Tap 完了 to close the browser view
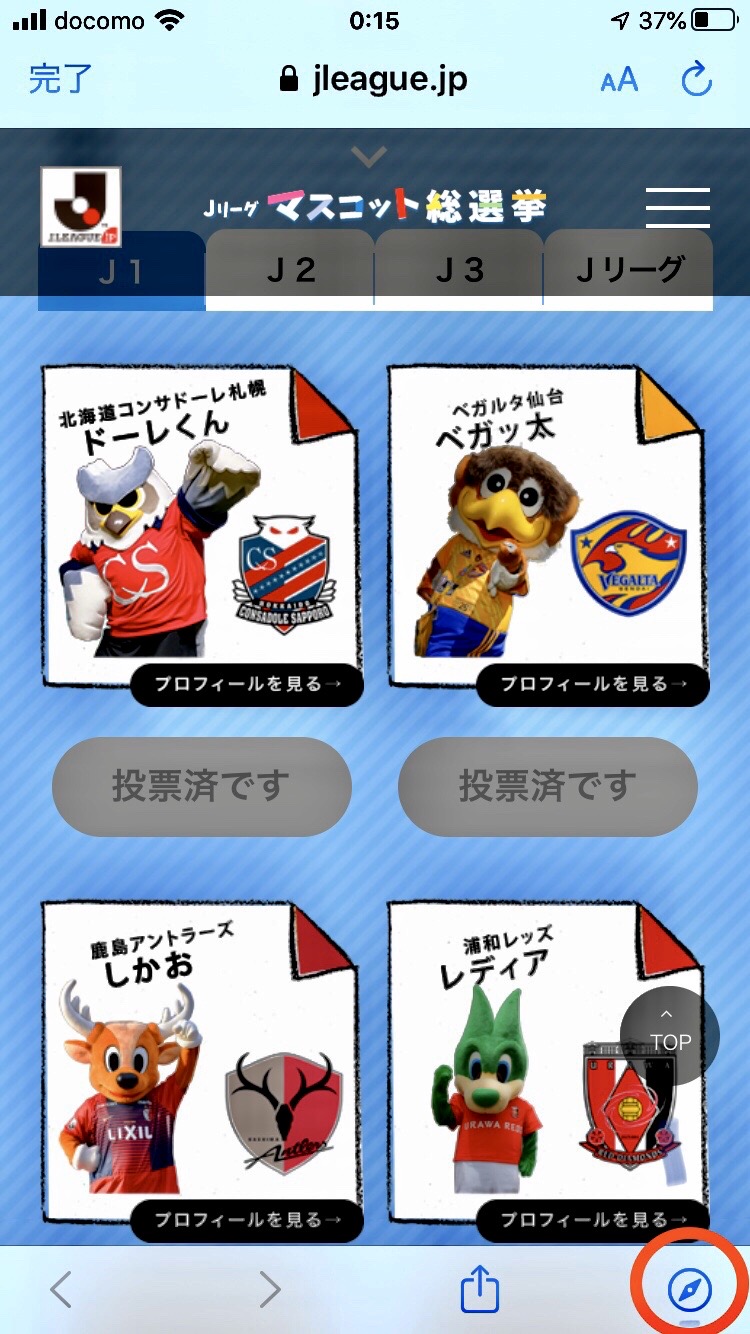This screenshot has width=750, height=1334. click(60, 79)
